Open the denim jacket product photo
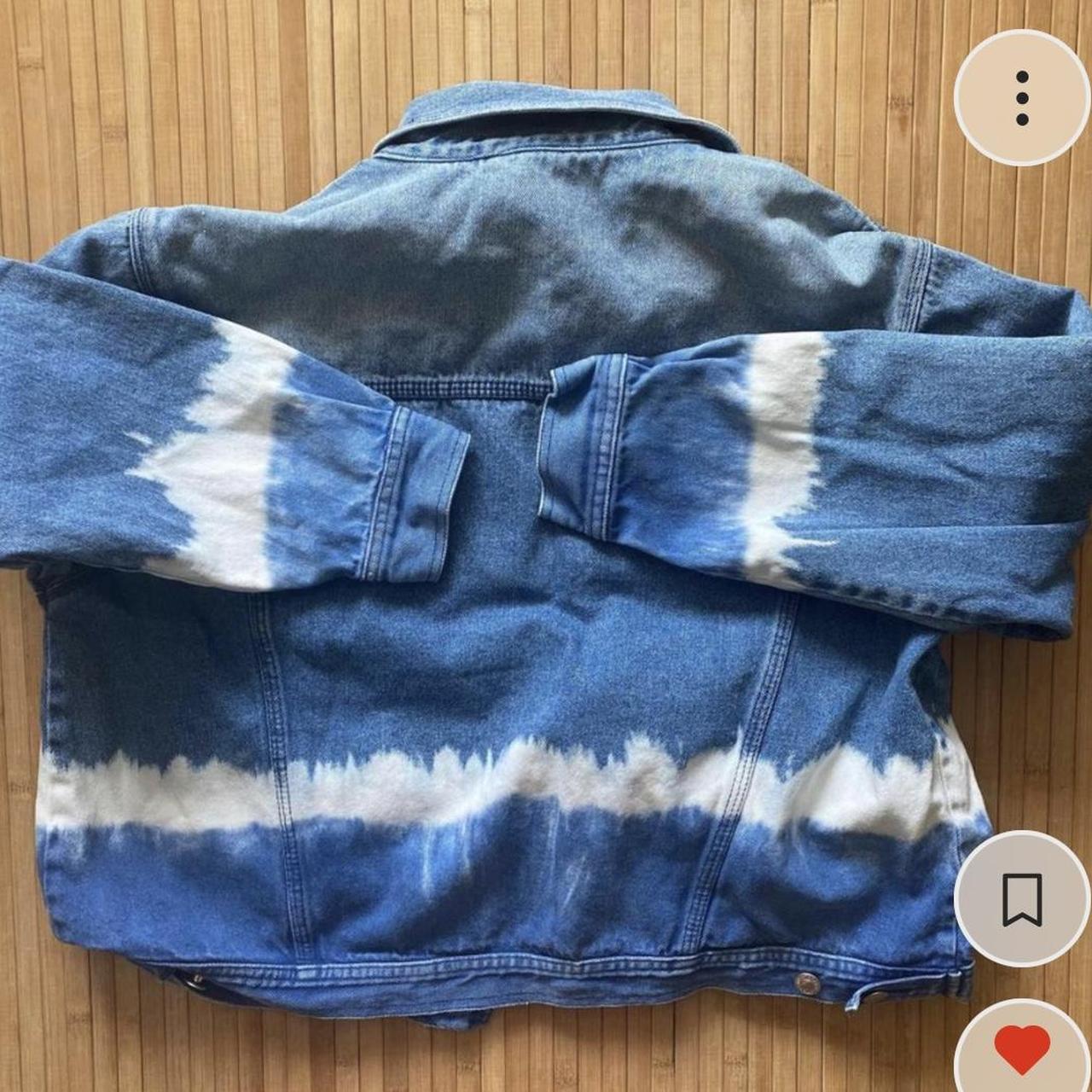 (x=512, y=555)
